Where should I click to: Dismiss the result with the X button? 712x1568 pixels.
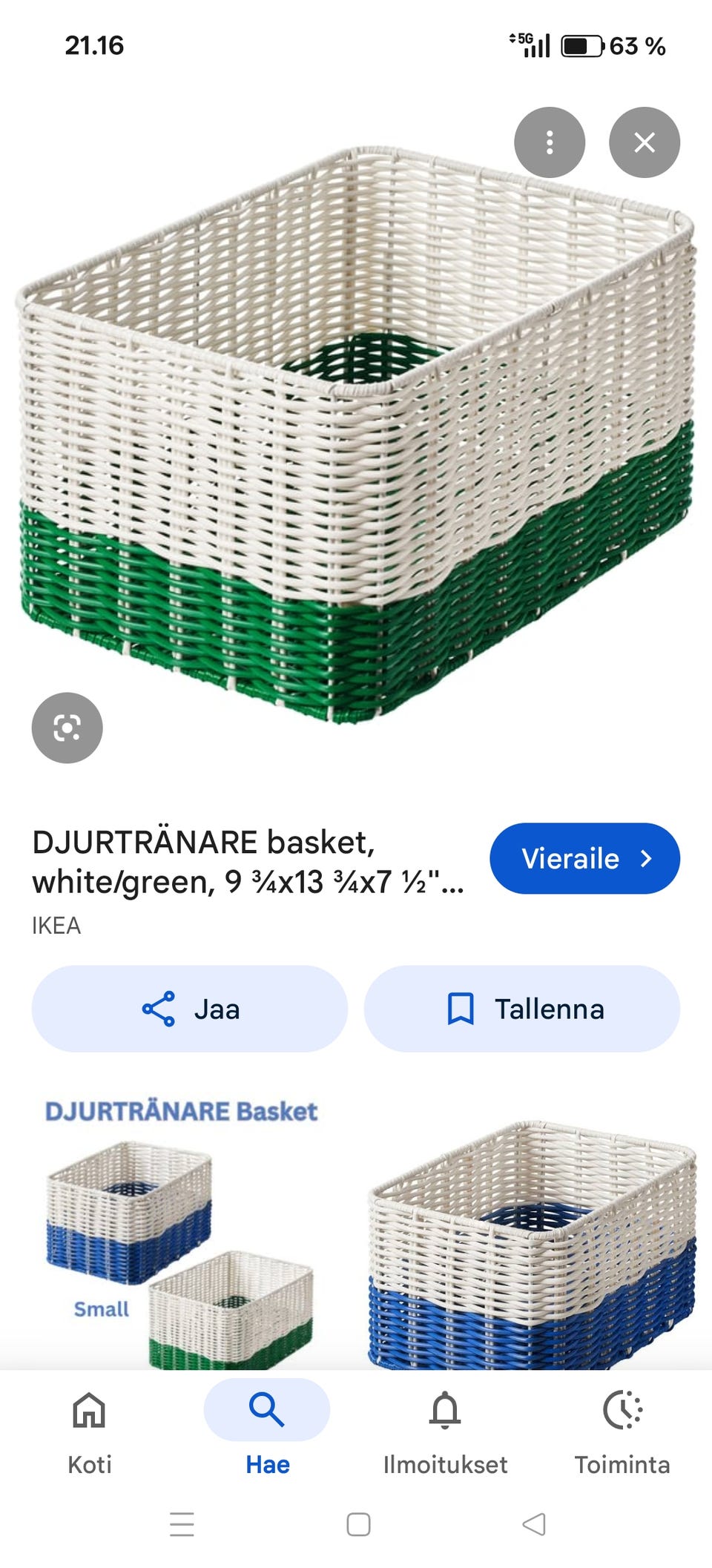(645, 142)
